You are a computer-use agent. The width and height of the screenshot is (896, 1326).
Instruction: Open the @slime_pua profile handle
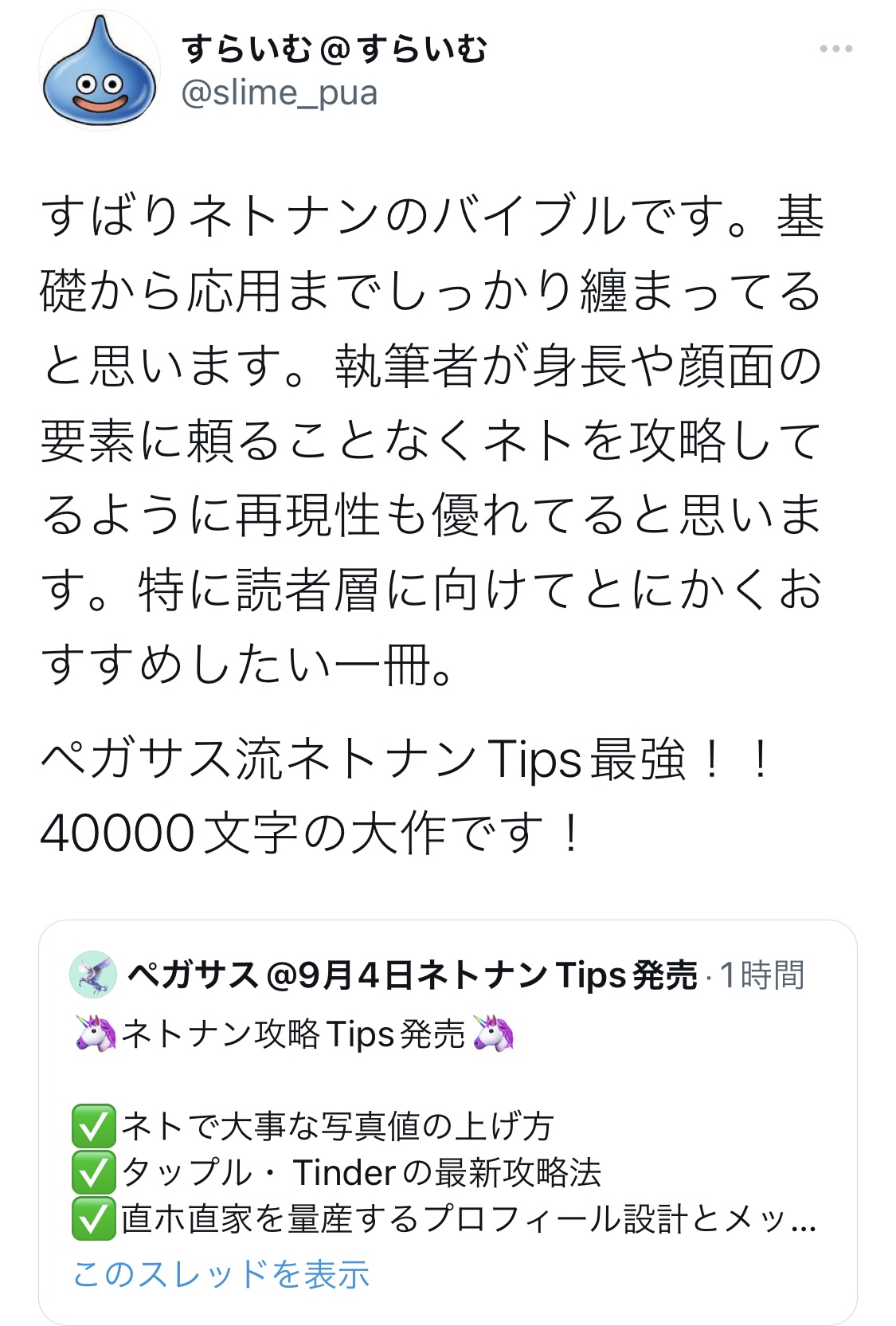pyautogui.click(x=280, y=93)
